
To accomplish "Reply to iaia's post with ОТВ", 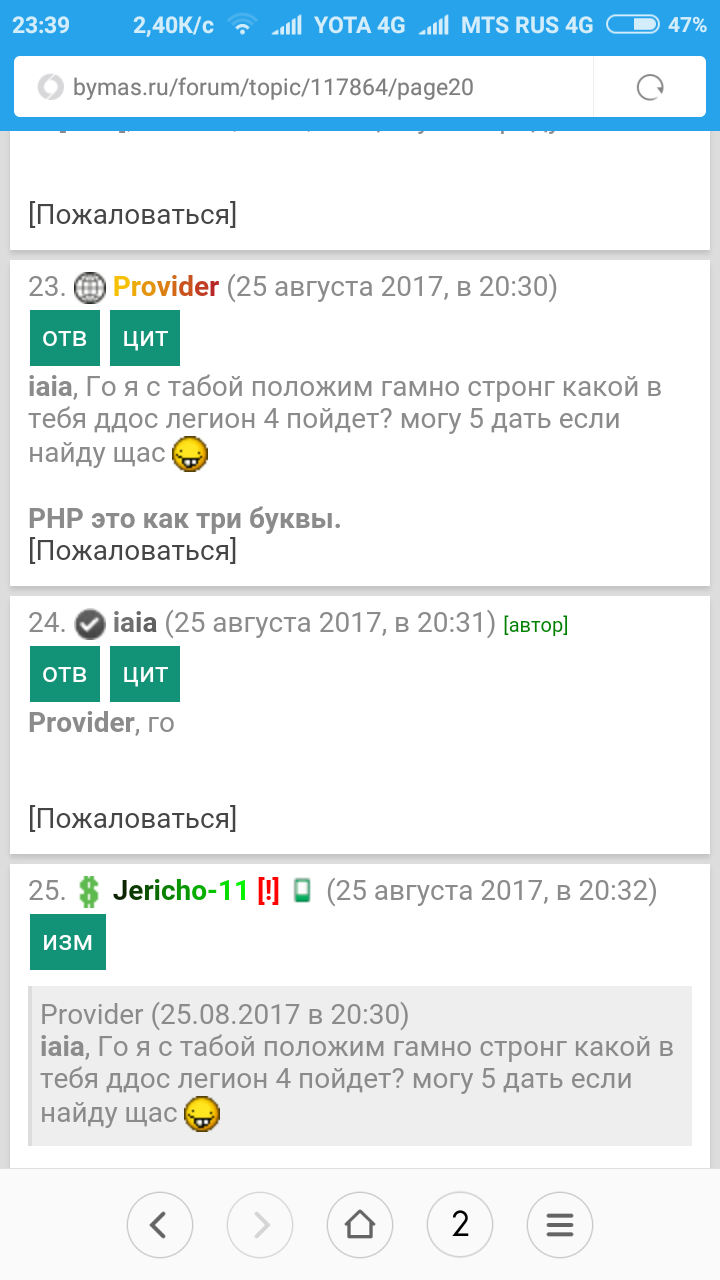I will pyautogui.click(x=65, y=674).
